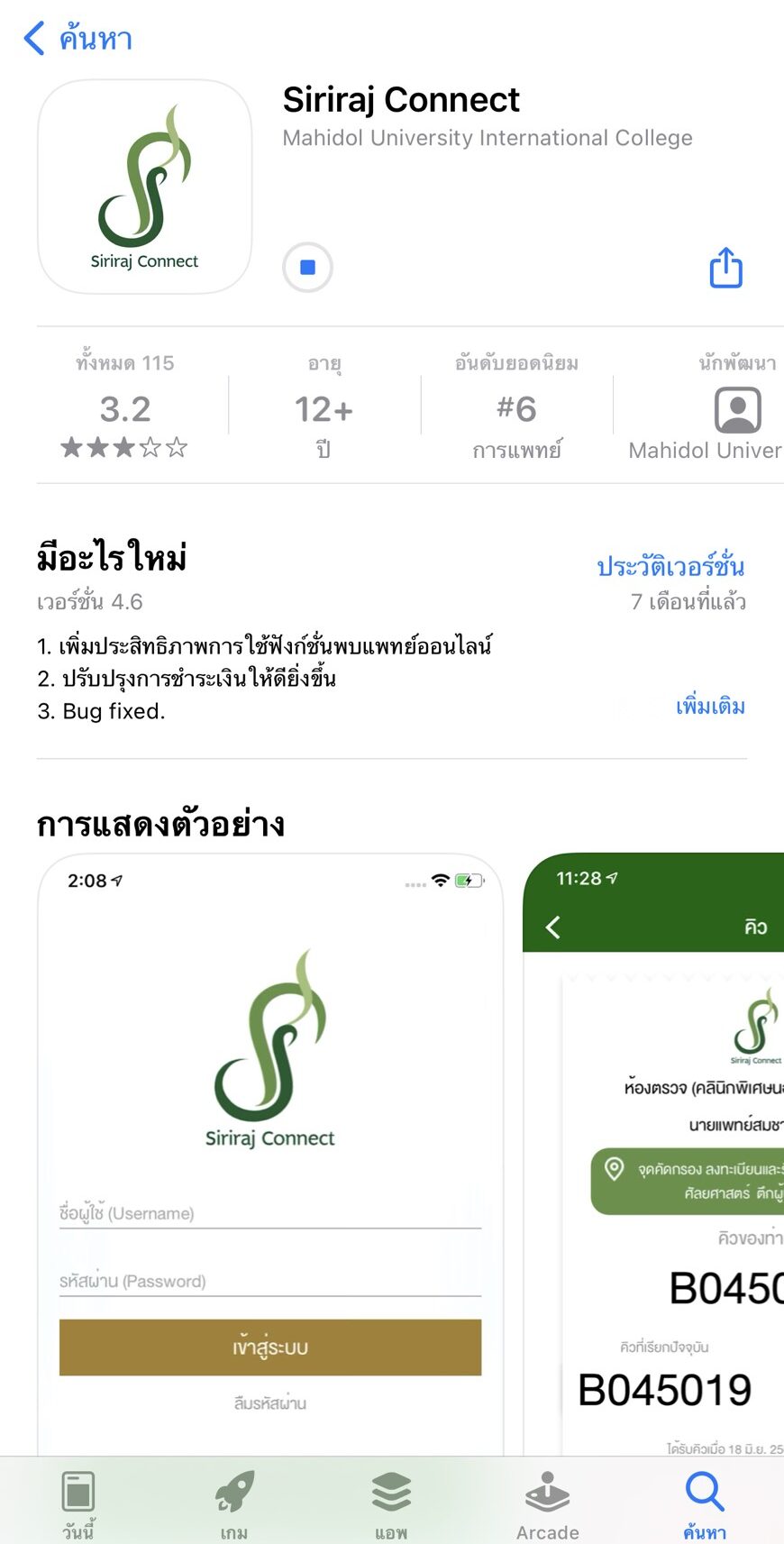The height and width of the screenshot is (1544, 784).
Task: Go back to ค้นหา search results
Action: click(77, 39)
